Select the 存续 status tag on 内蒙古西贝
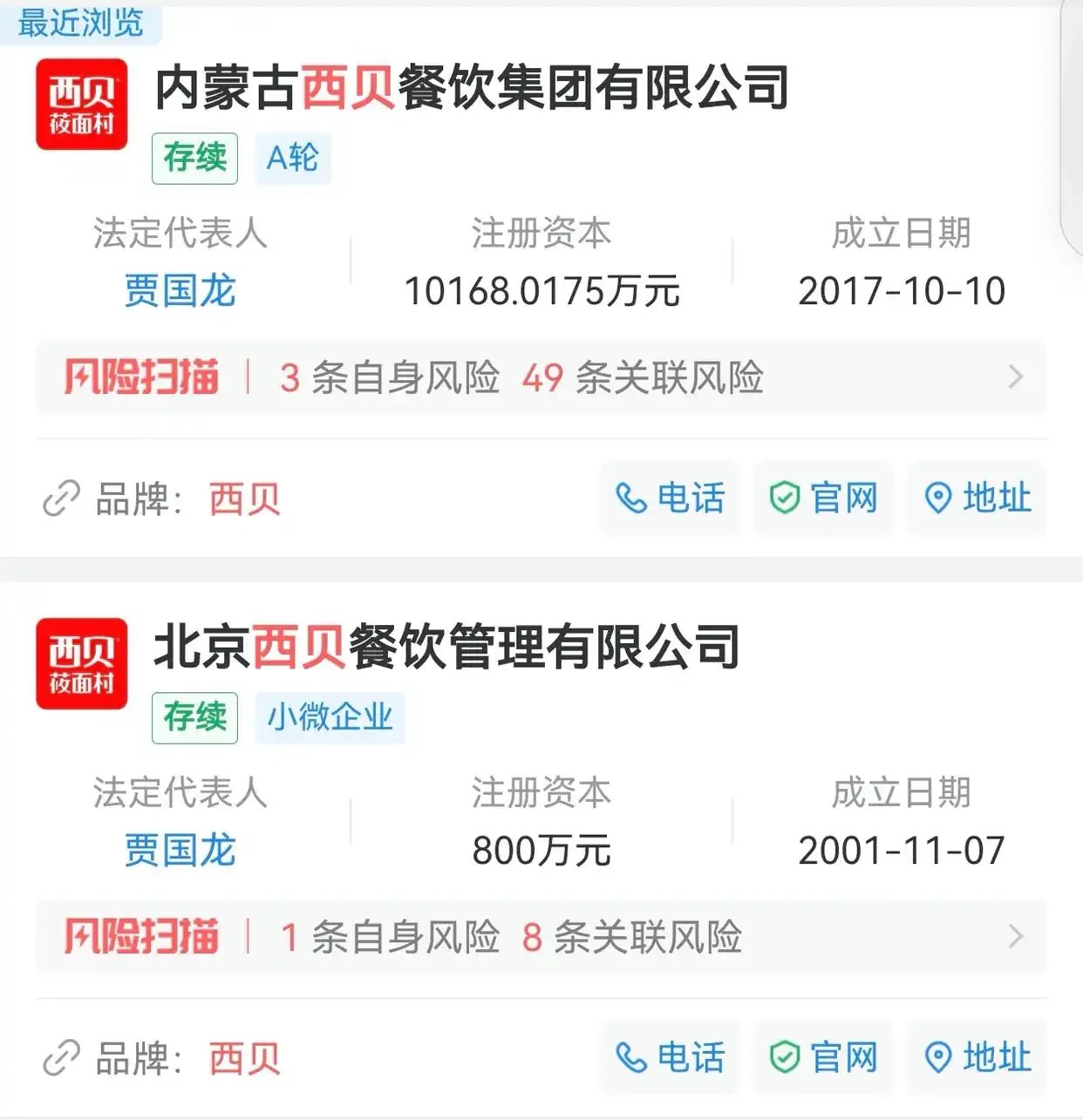 coord(194,159)
